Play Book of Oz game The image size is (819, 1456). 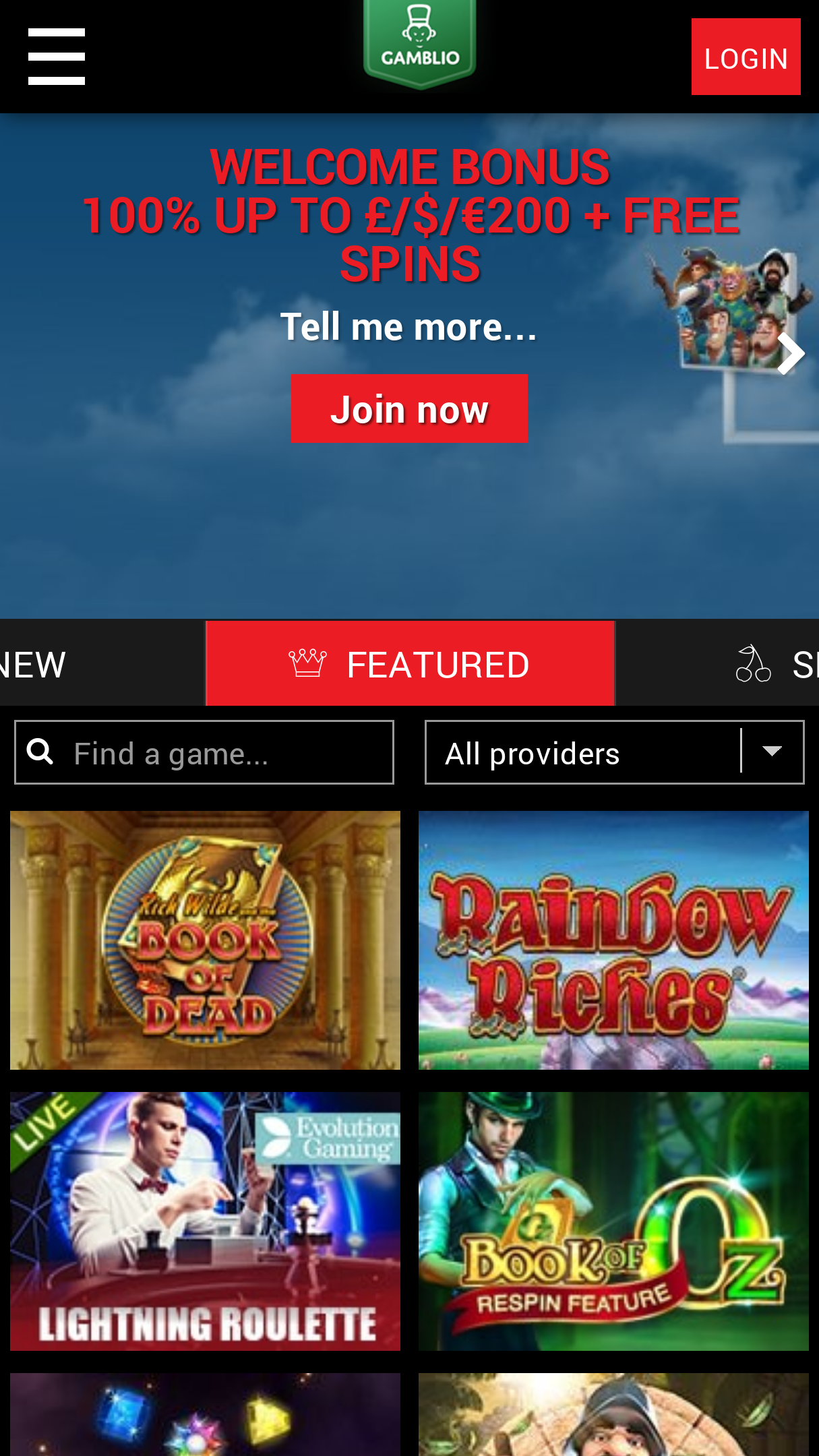(613, 1221)
